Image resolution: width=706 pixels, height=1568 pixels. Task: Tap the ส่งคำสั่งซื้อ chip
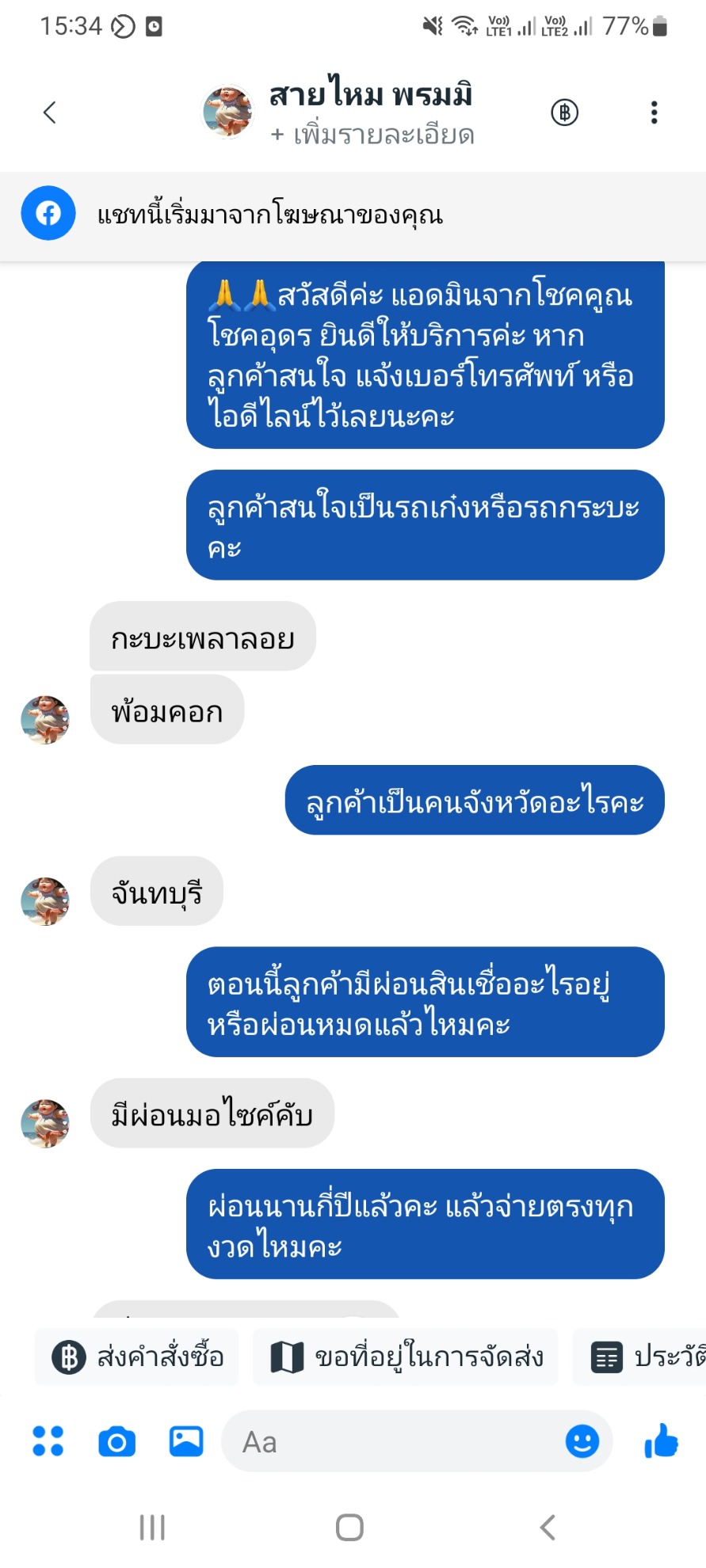137,1357
